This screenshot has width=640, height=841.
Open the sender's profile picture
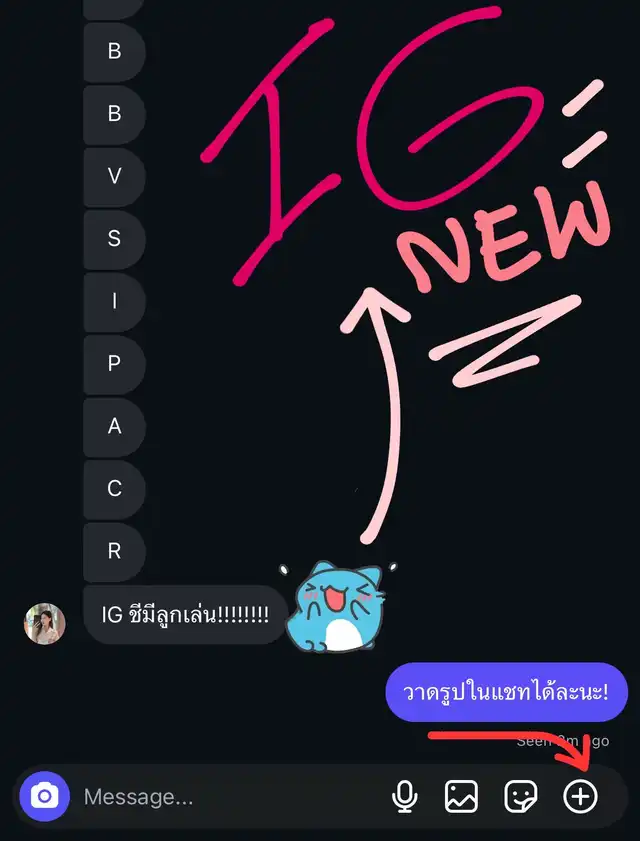tap(44, 623)
